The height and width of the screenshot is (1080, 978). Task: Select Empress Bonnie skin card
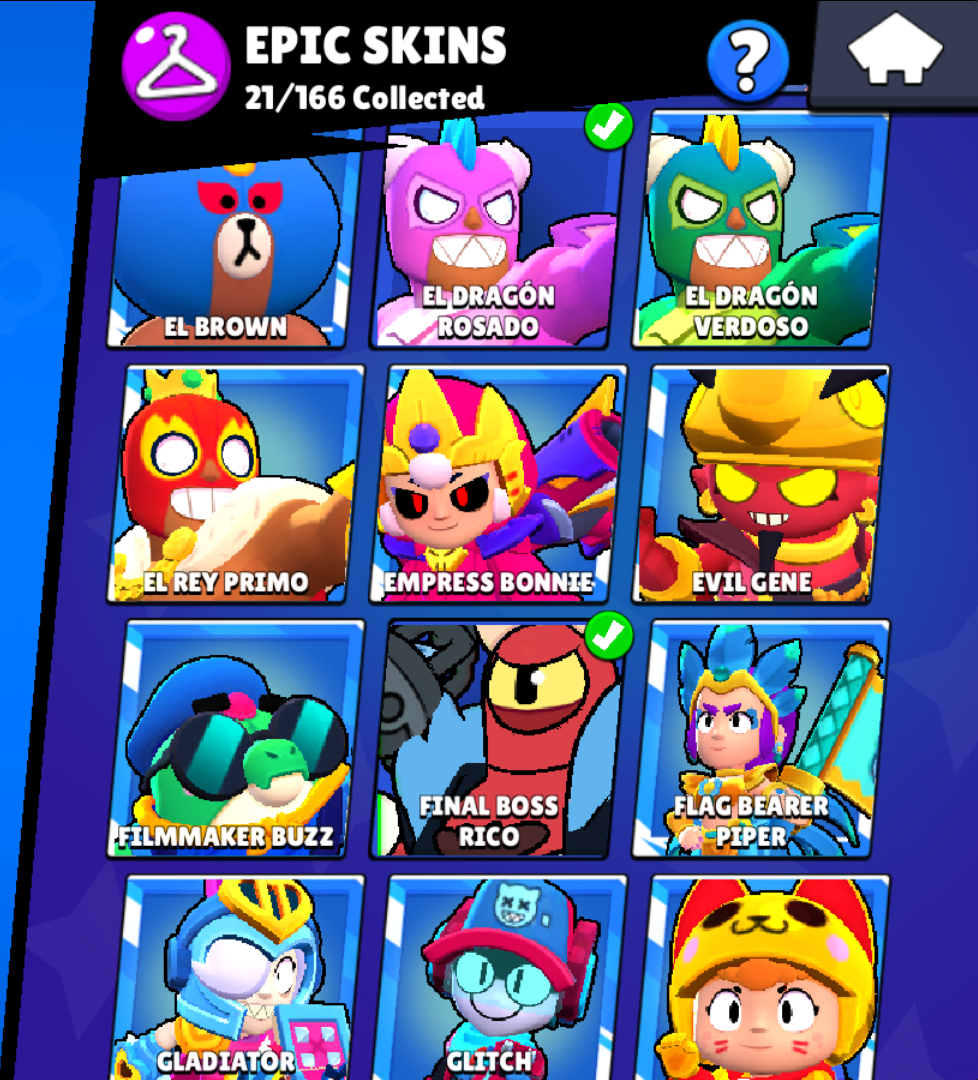coord(497,485)
